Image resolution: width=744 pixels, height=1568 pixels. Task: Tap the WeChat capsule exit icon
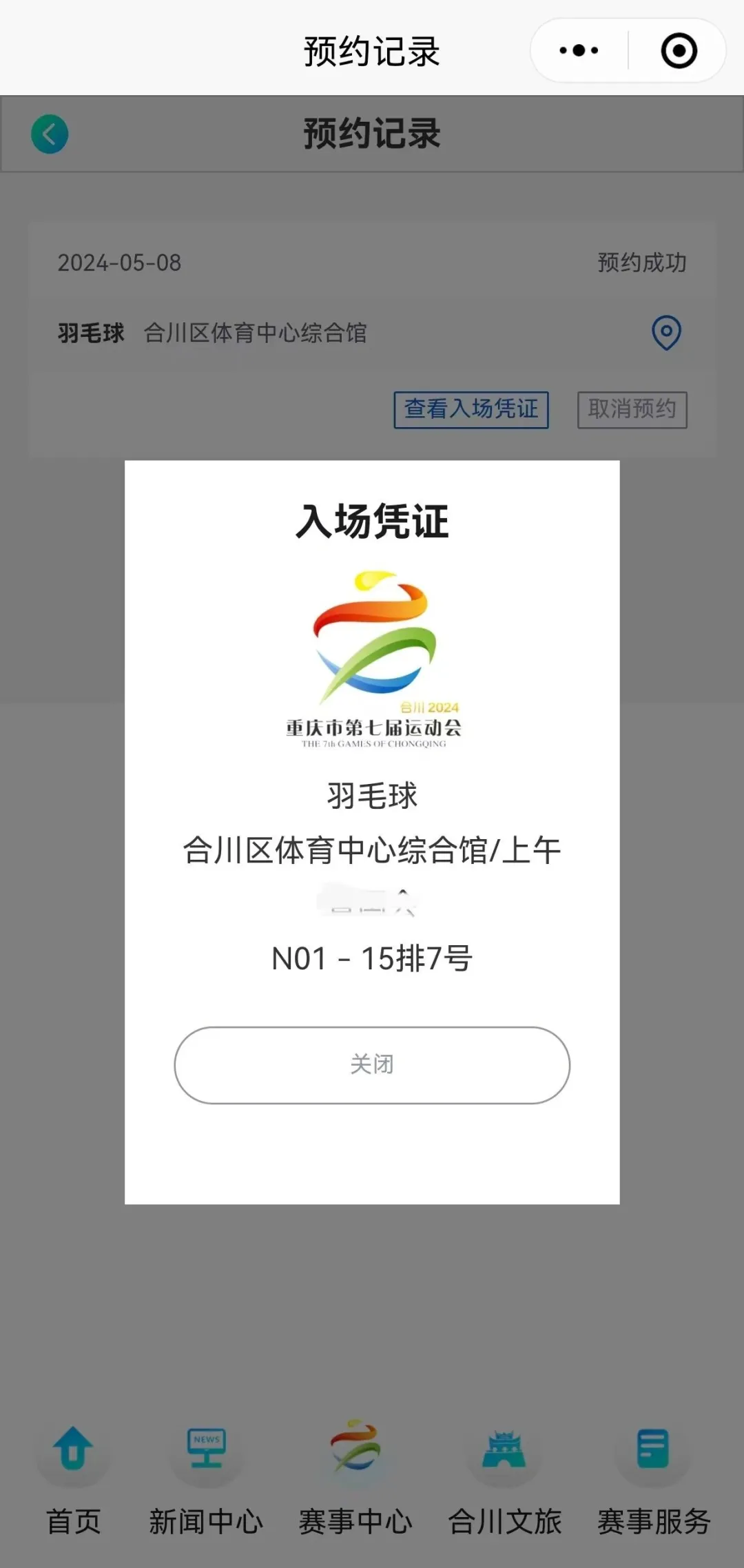(x=678, y=50)
